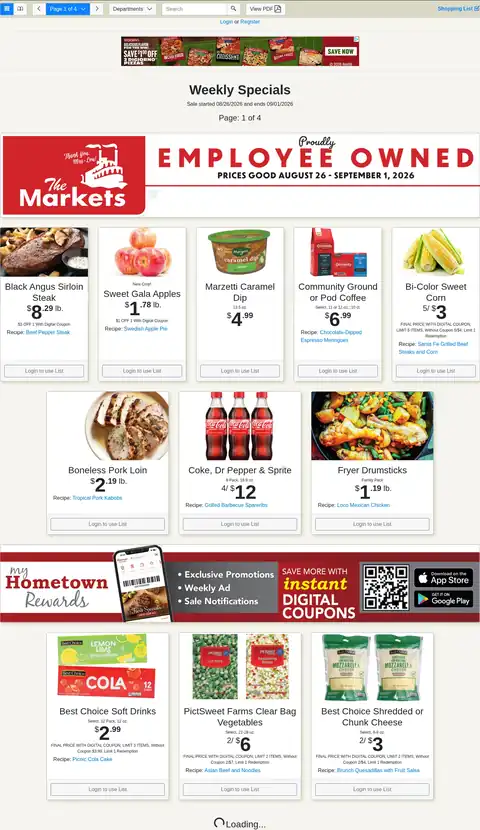The width and height of the screenshot is (480, 830).
Task: Expand the Departments dropdown
Action: 132,9
